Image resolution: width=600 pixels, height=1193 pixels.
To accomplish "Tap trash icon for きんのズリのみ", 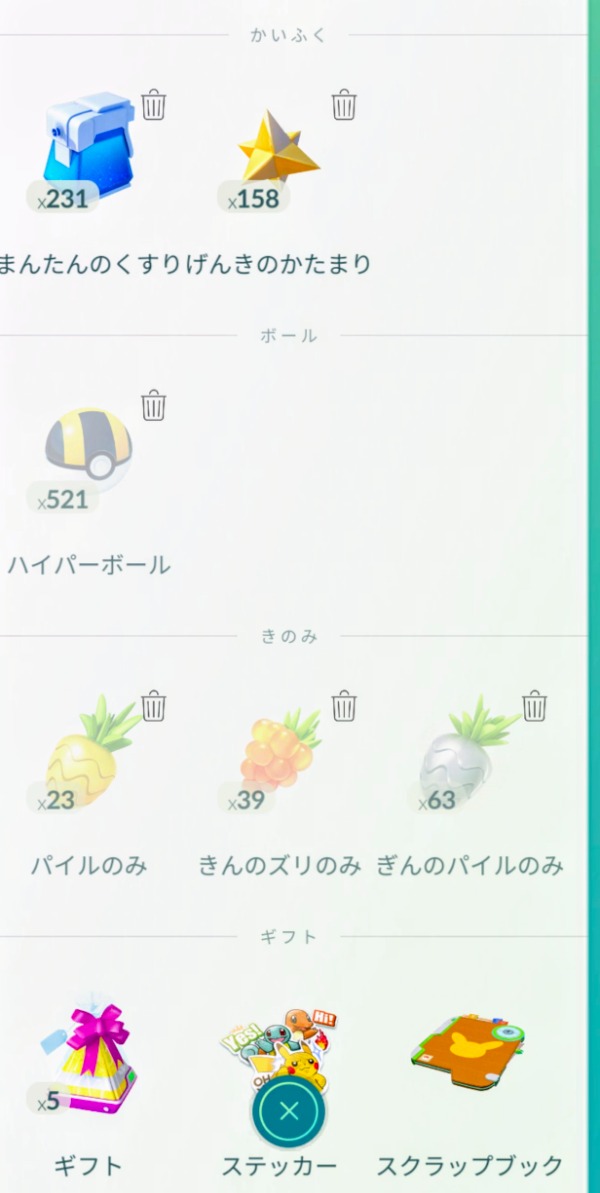I will point(344,706).
